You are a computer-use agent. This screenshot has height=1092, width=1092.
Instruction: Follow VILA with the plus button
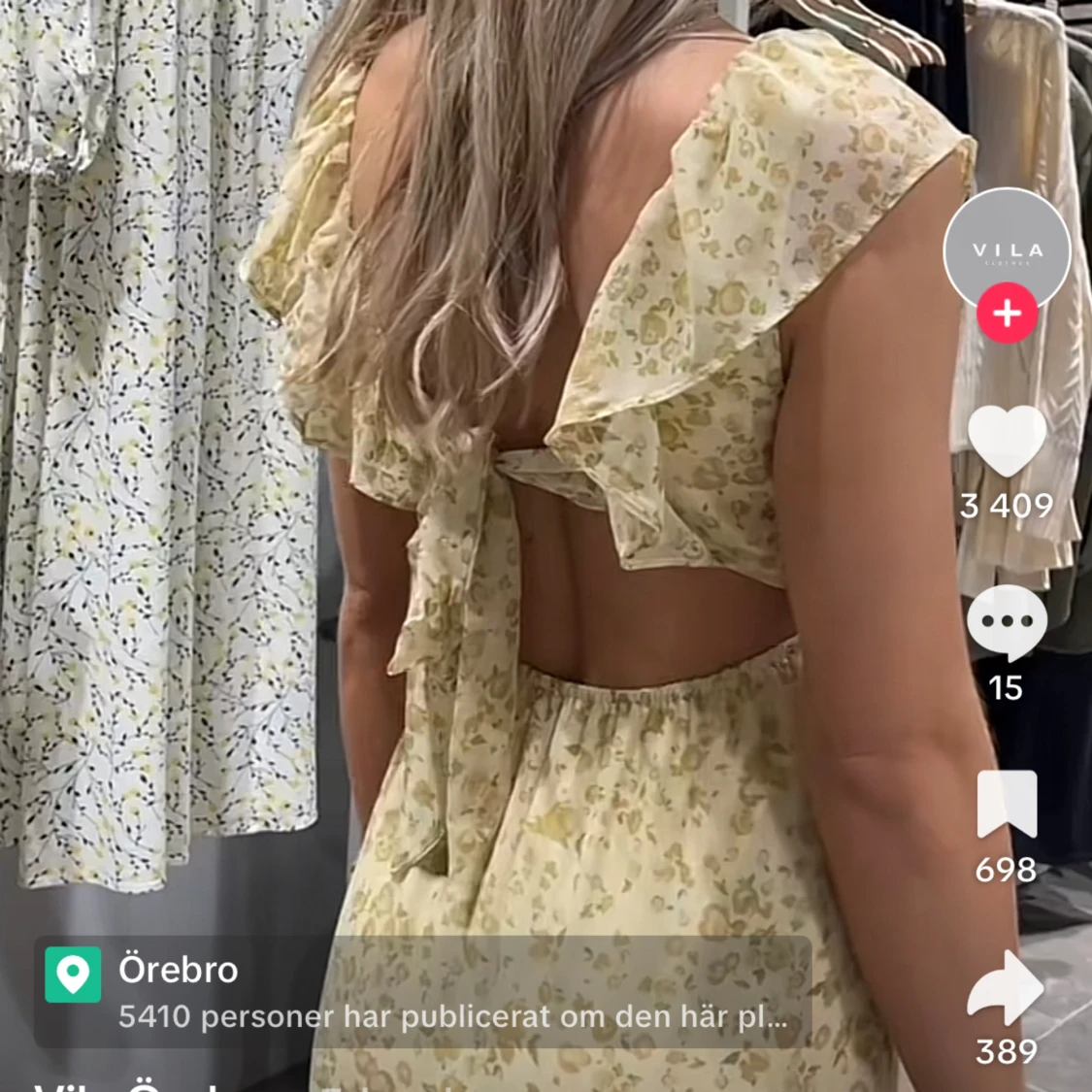pyautogui.click(x=1007, y=314)
